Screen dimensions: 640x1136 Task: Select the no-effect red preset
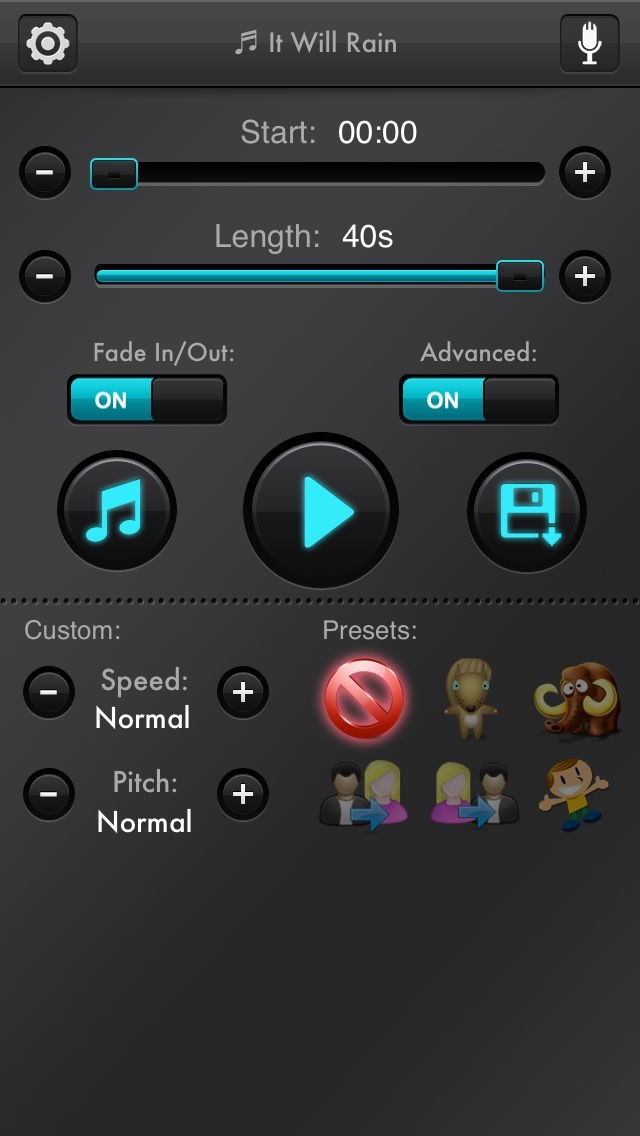pos(364,698)
